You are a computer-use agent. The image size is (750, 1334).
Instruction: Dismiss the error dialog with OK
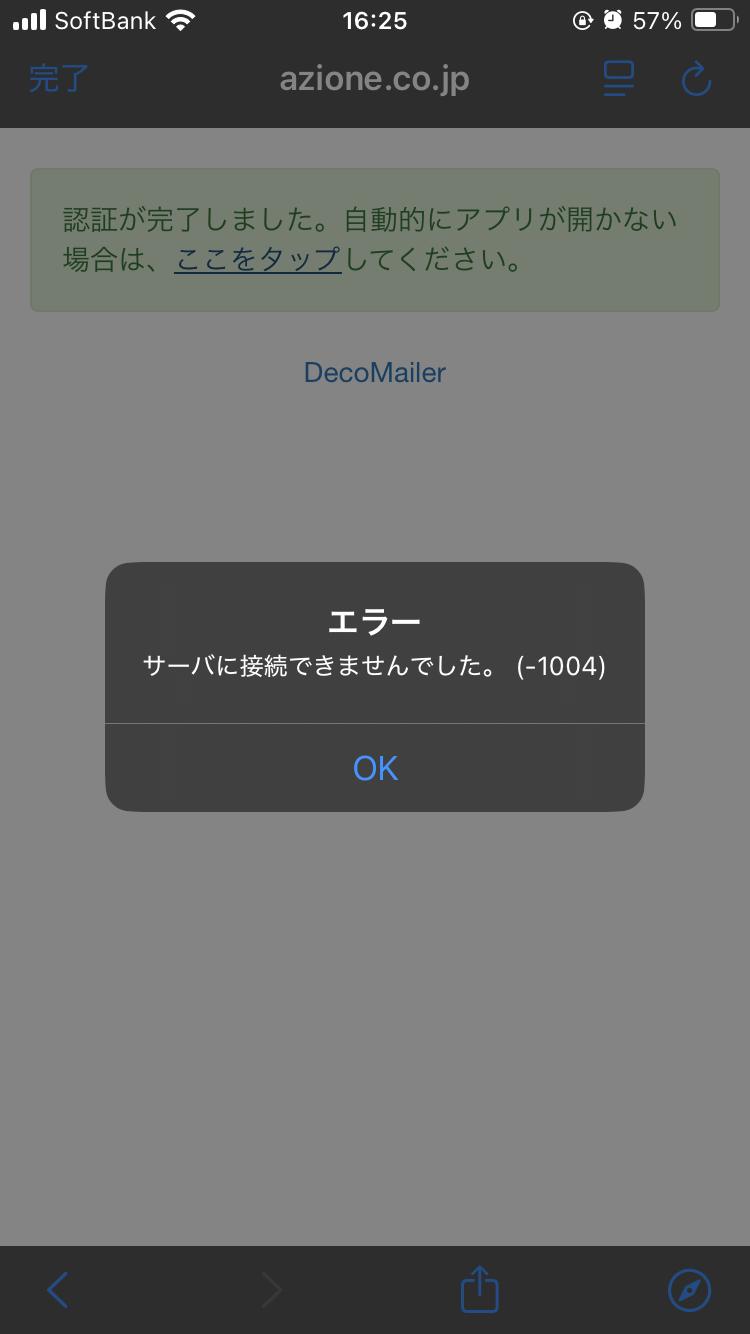[x=375, y=768]
